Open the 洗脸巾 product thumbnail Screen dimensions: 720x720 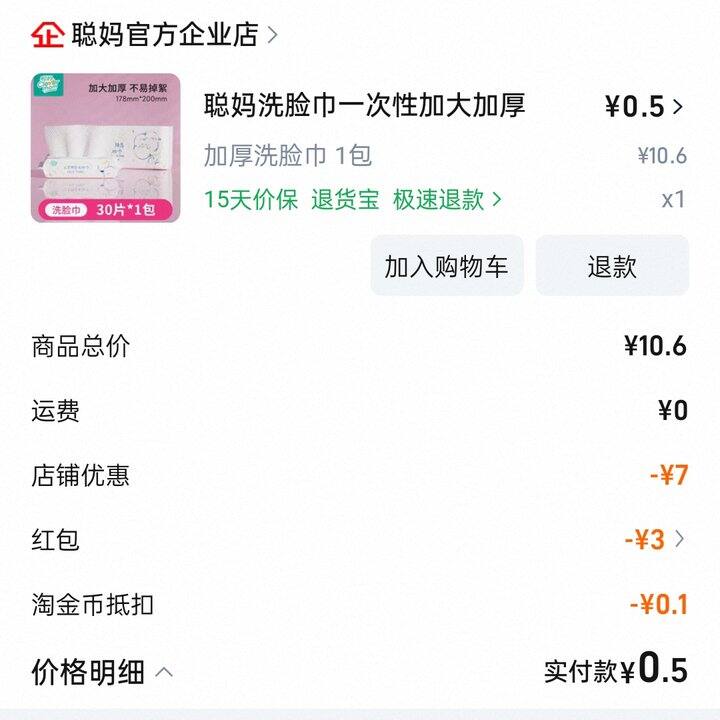click(105, 147)
